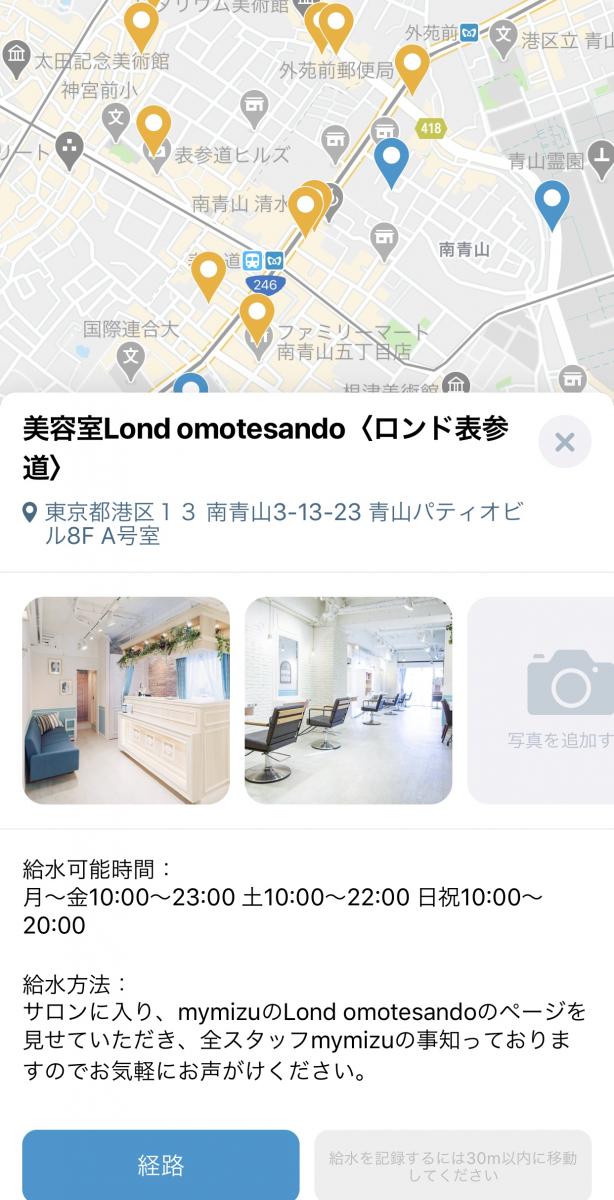Screen dimensions: 614x1200
Task: Tap the 写真を追加 add photo tile
Action: pos(541,700)
